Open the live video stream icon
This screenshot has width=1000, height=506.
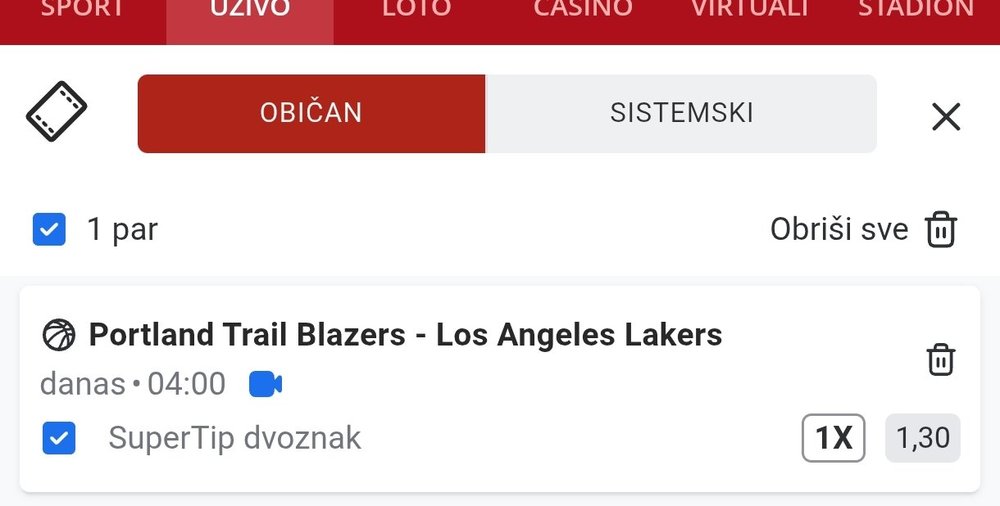(265, 384)
